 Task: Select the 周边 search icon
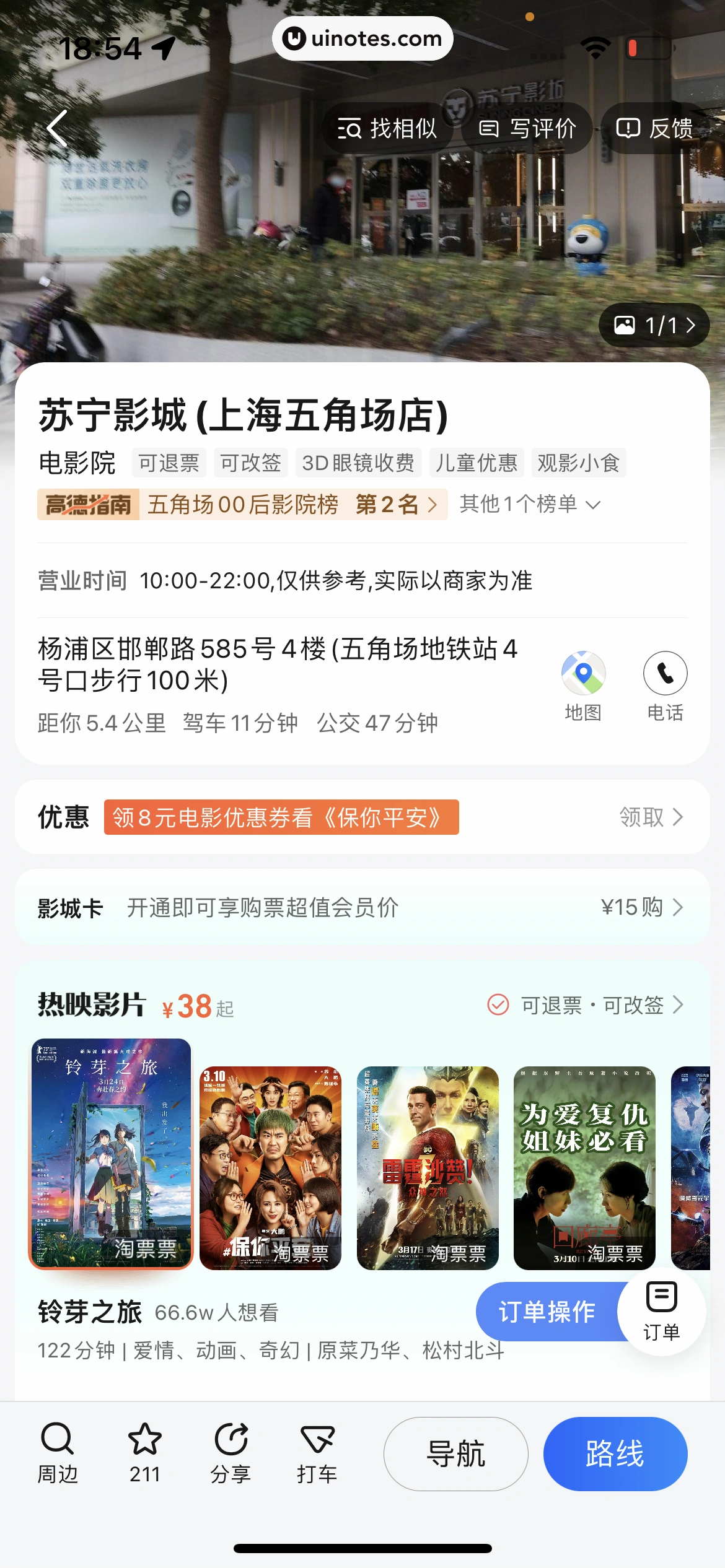click(x=56, y=1452)
